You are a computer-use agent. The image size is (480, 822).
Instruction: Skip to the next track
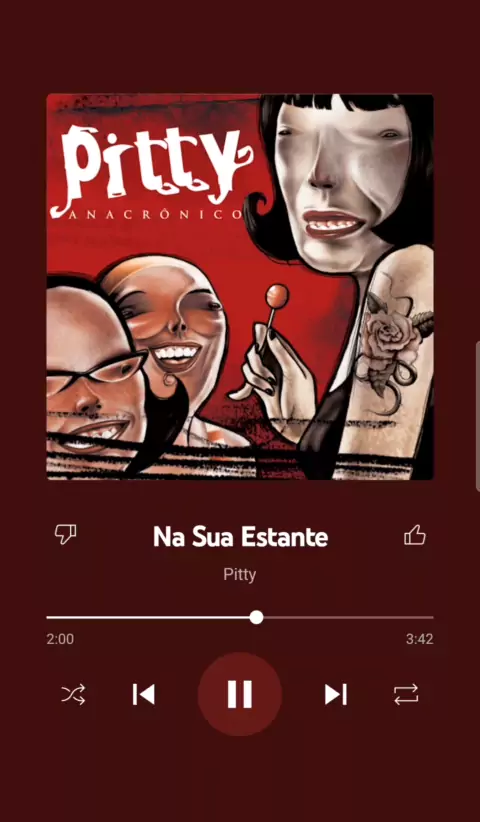point(336,695)
